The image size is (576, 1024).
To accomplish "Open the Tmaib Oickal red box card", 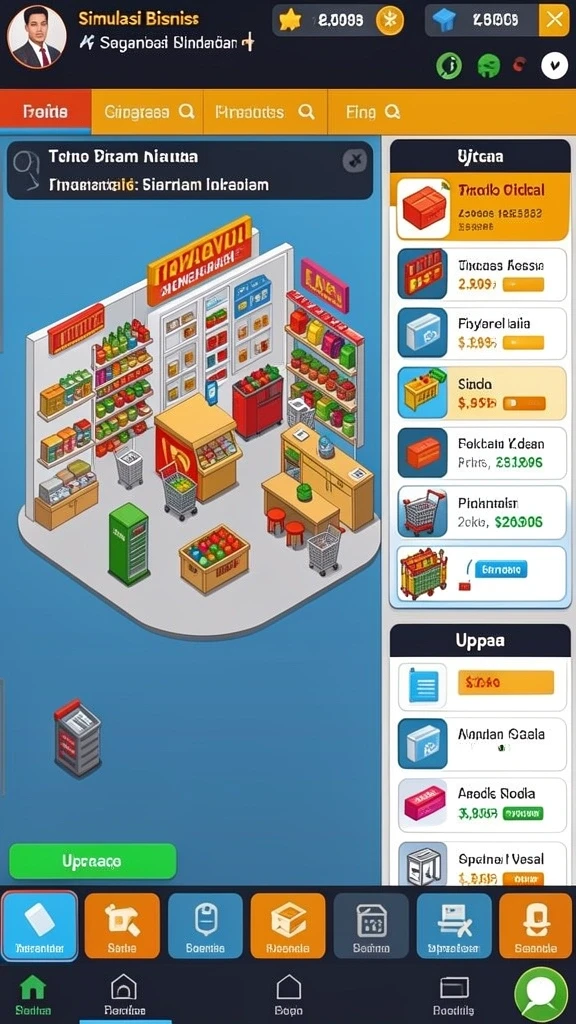I will coord(480,208).
